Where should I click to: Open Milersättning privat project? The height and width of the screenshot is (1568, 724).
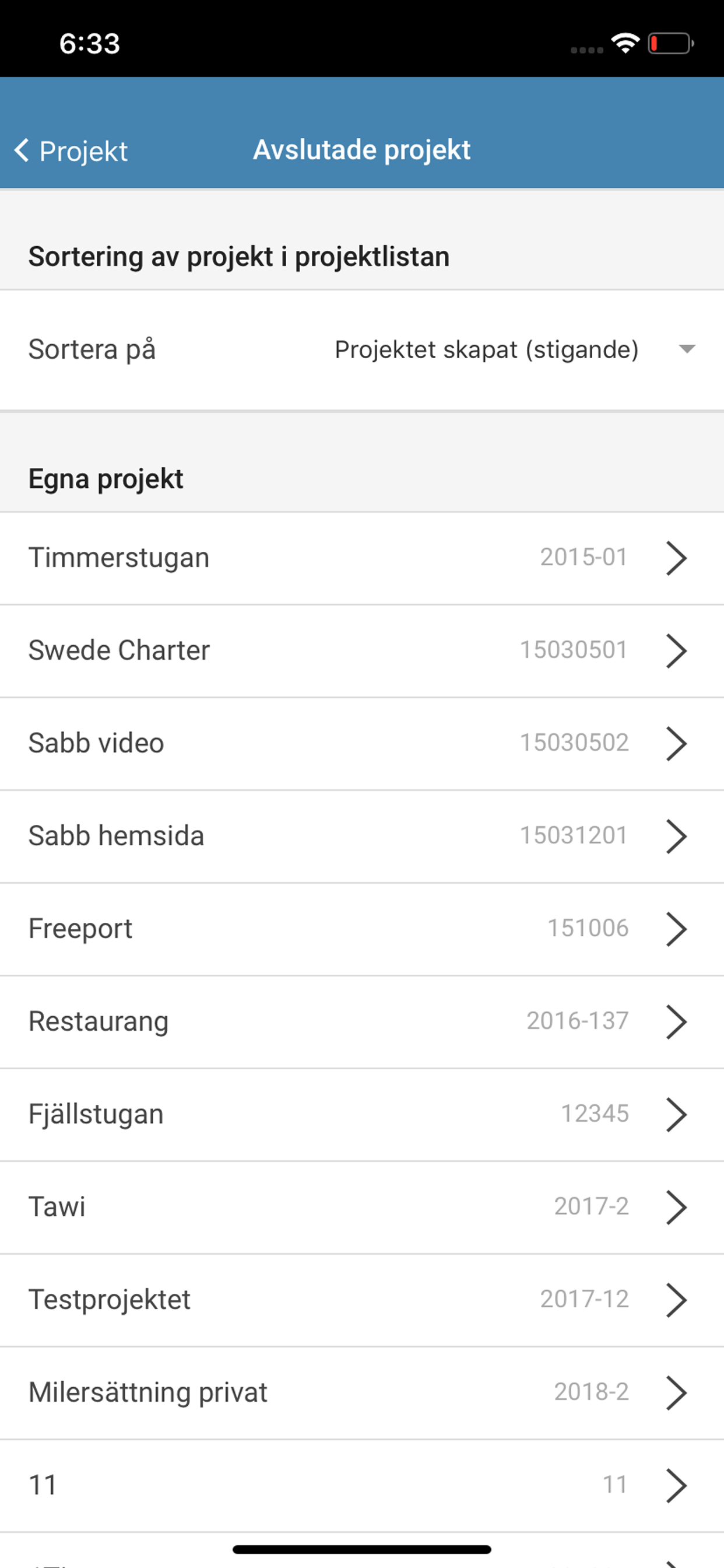click(362, 1392)
